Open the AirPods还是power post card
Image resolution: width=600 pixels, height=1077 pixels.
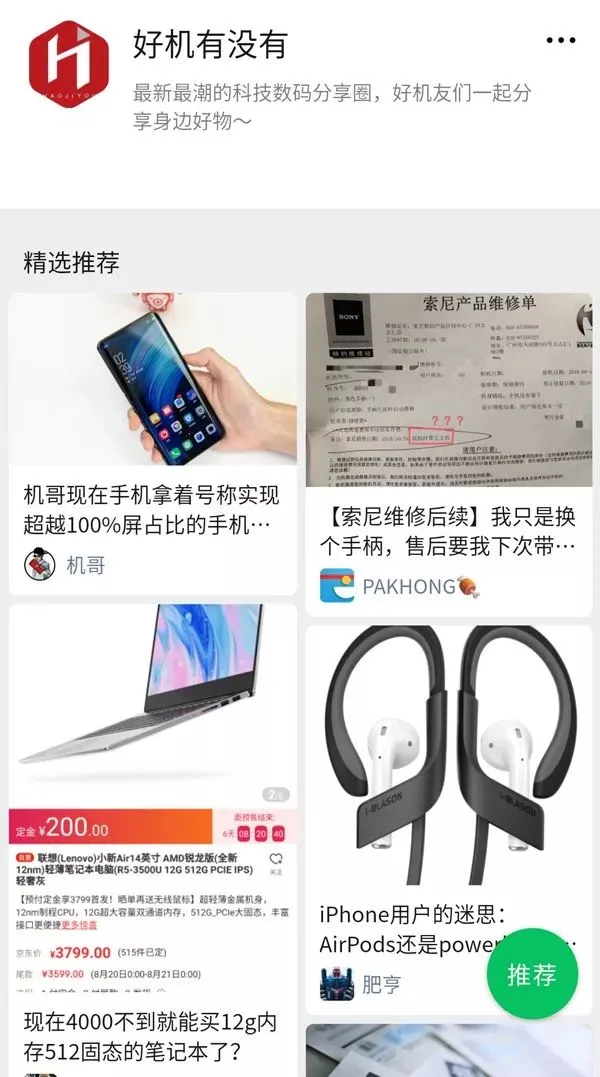click(x=420, y=929)
